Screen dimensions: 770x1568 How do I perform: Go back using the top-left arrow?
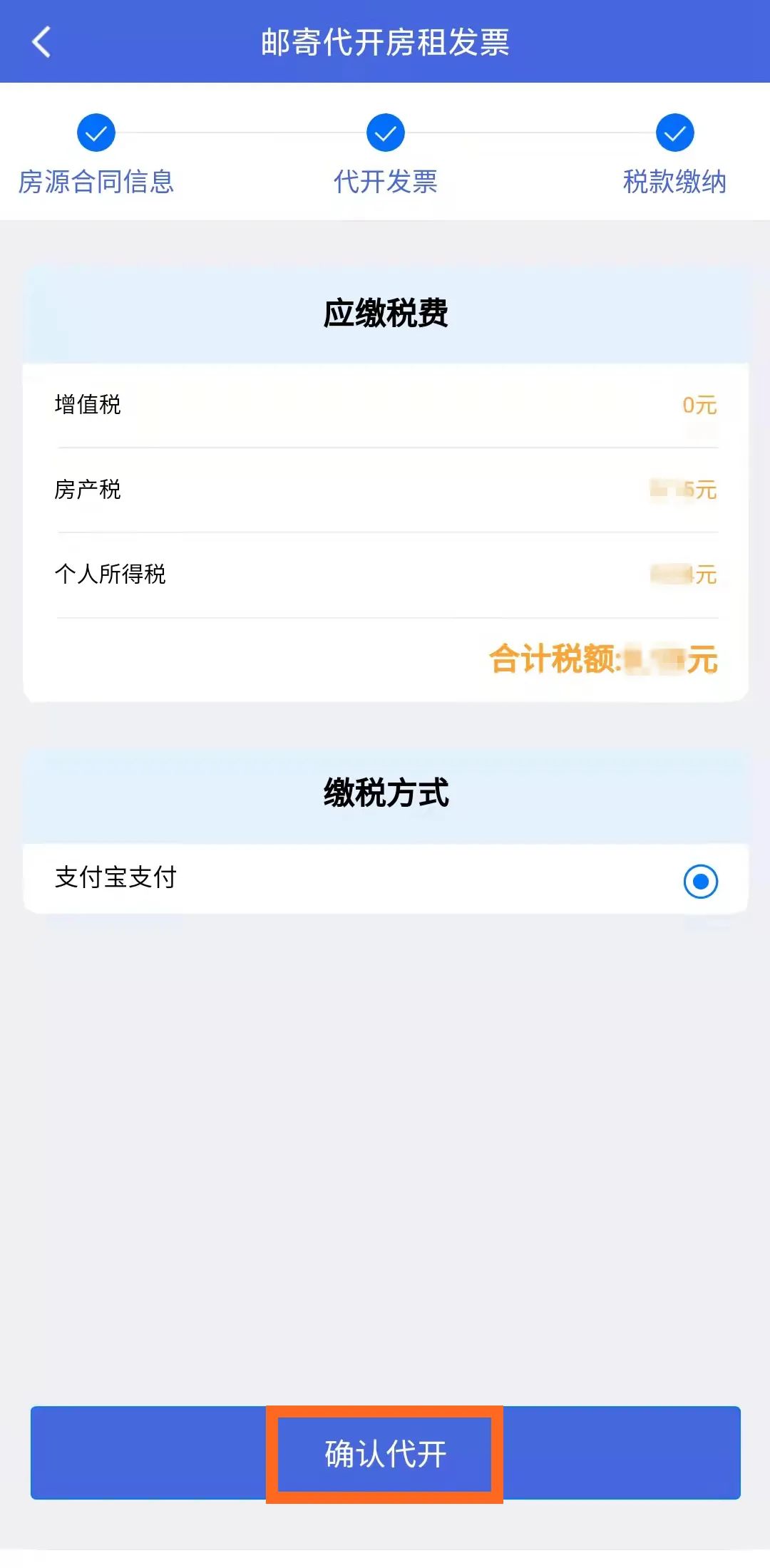click(41, 41)
